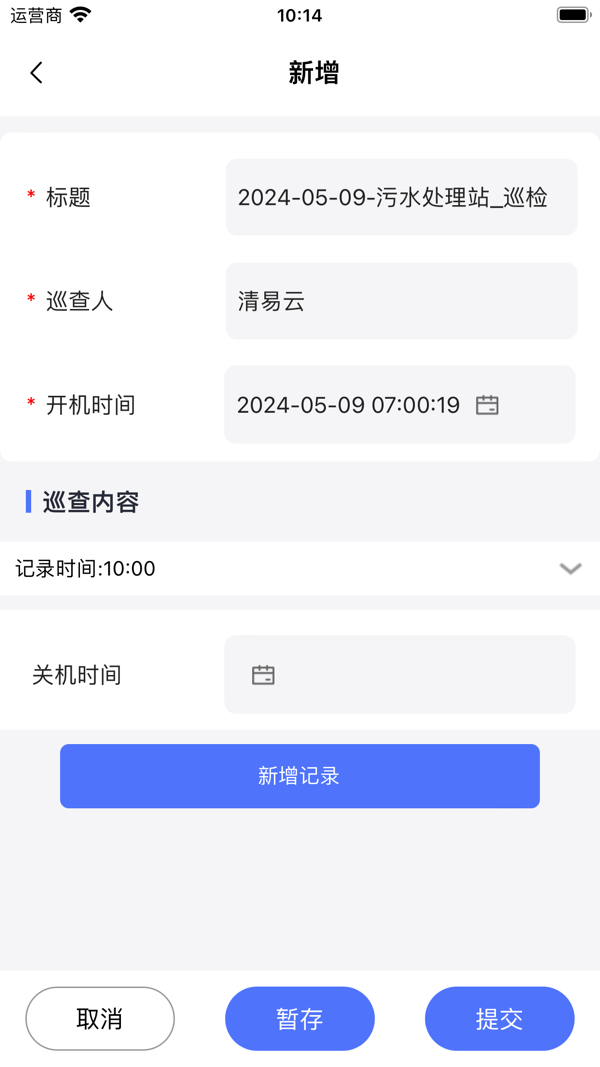Expand the 记录时间:10:00 record
600x1067 pixels.
(x=570, y=568)
